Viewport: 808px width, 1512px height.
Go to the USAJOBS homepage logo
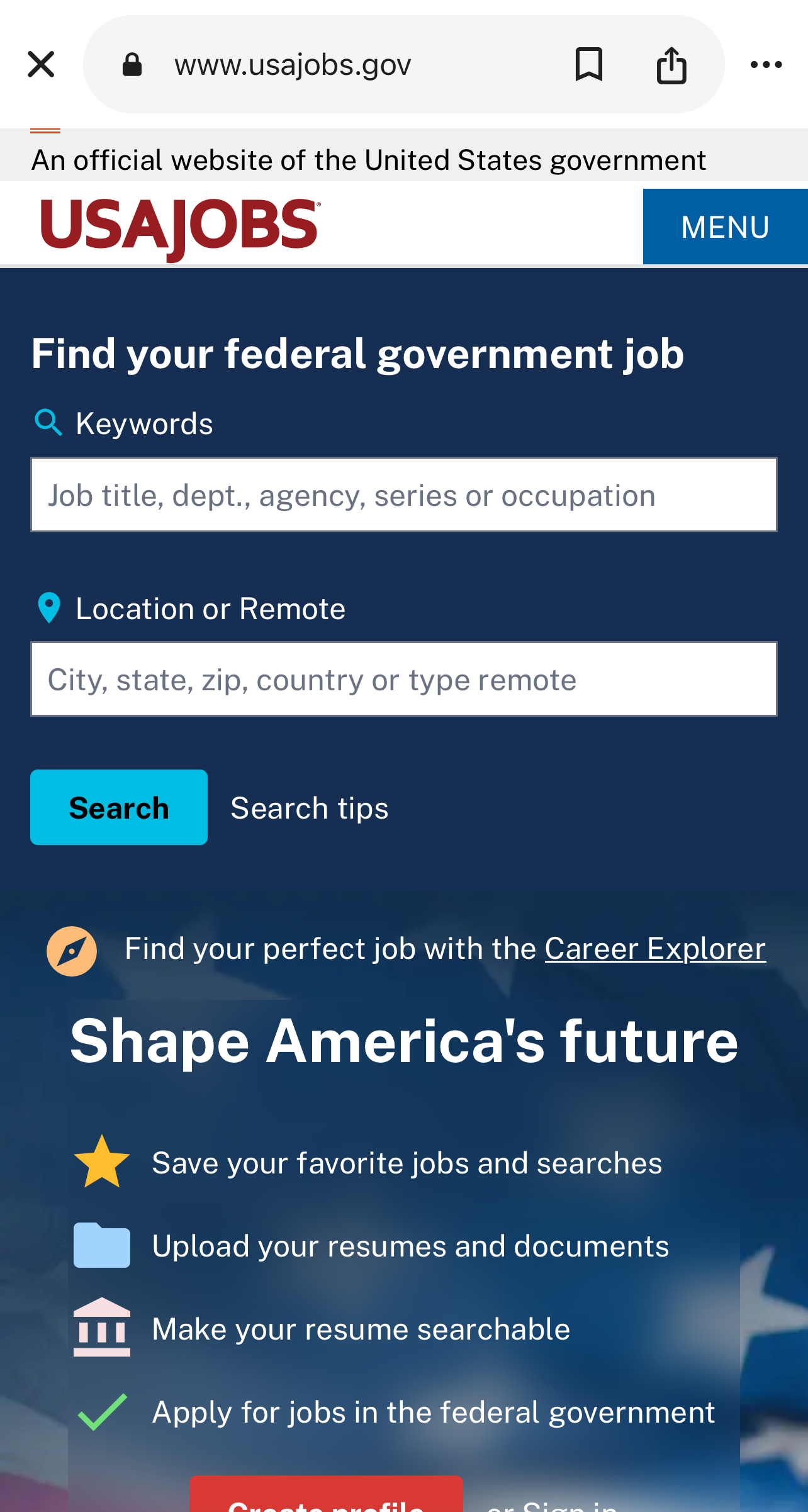[181, 227]
